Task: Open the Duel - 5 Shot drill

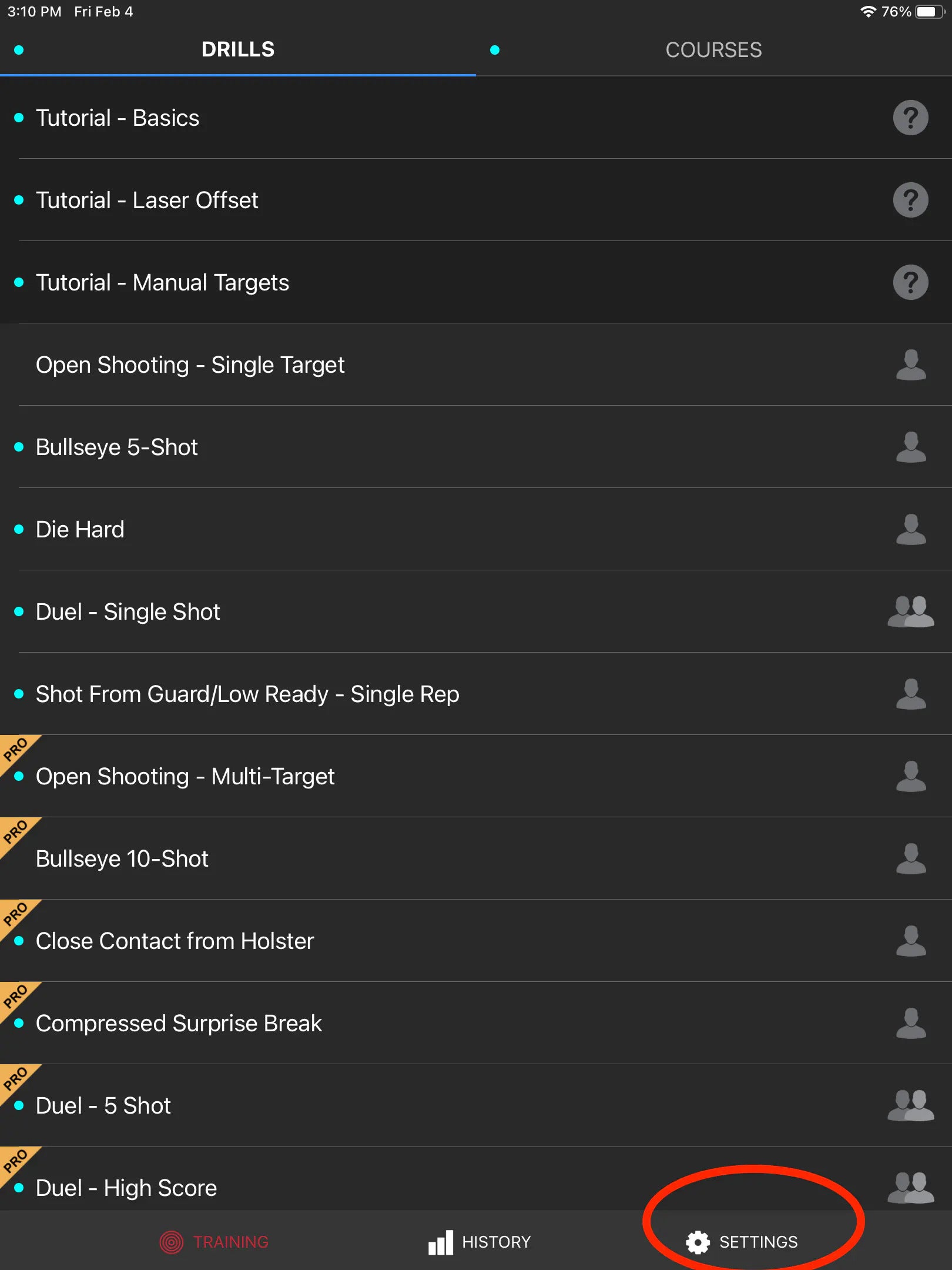Action: pyautogui.click(x=103, y=1106)
